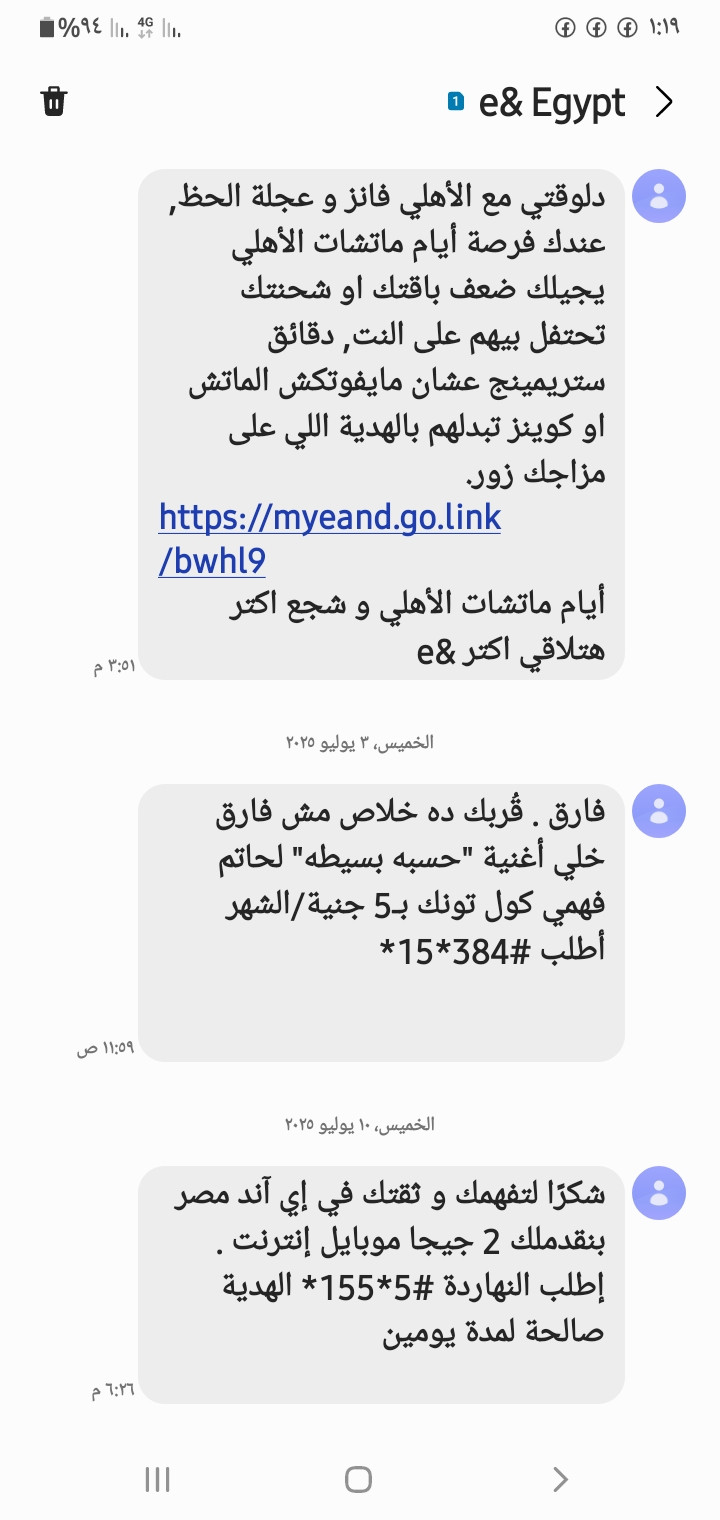Tap the Android home button

click(358, 1479)
